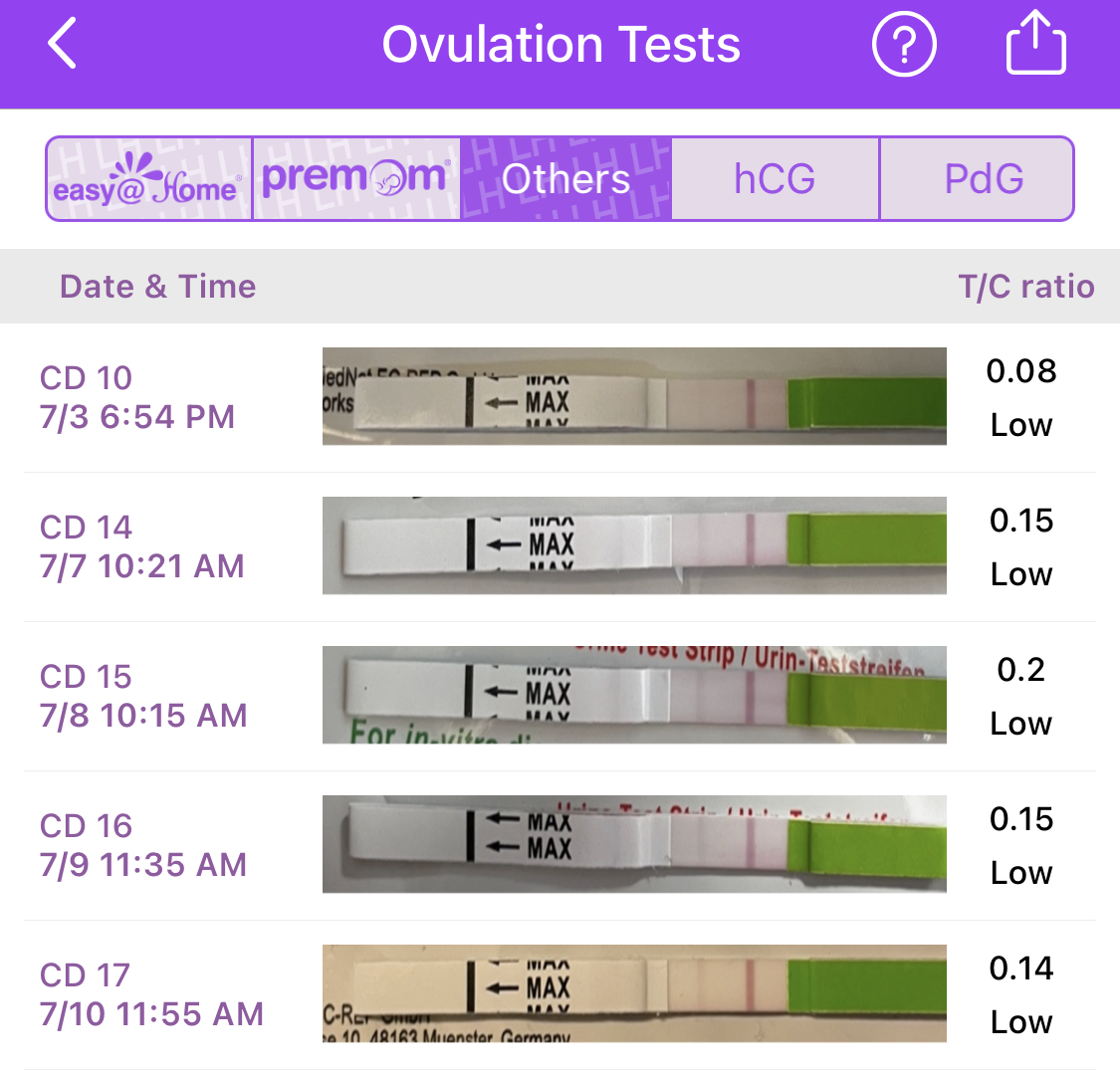1120x1076 pixels.
Task: Switch to the hCG tab
Action: click(x=775, y=179)
